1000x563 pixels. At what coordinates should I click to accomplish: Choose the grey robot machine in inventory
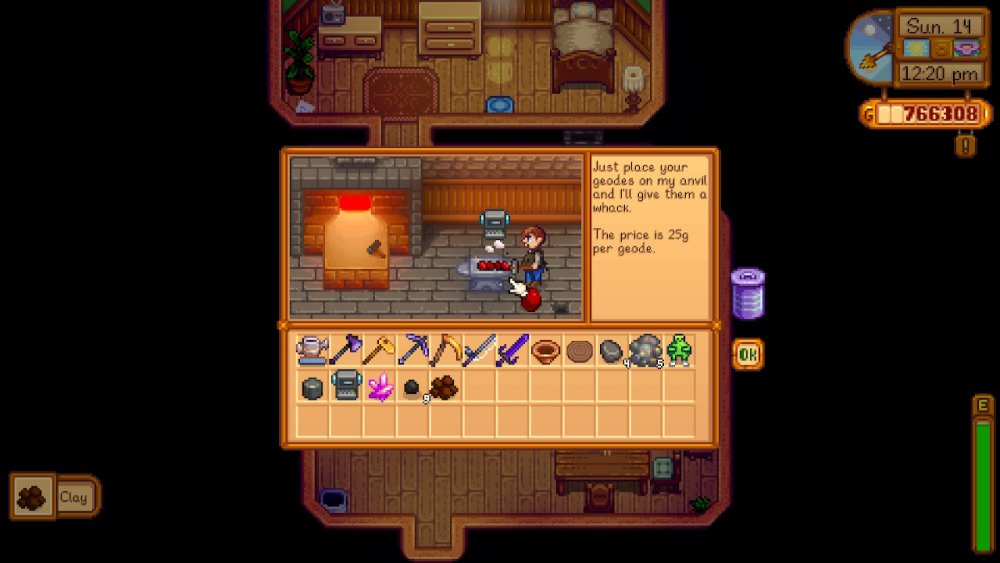(346, 386)
